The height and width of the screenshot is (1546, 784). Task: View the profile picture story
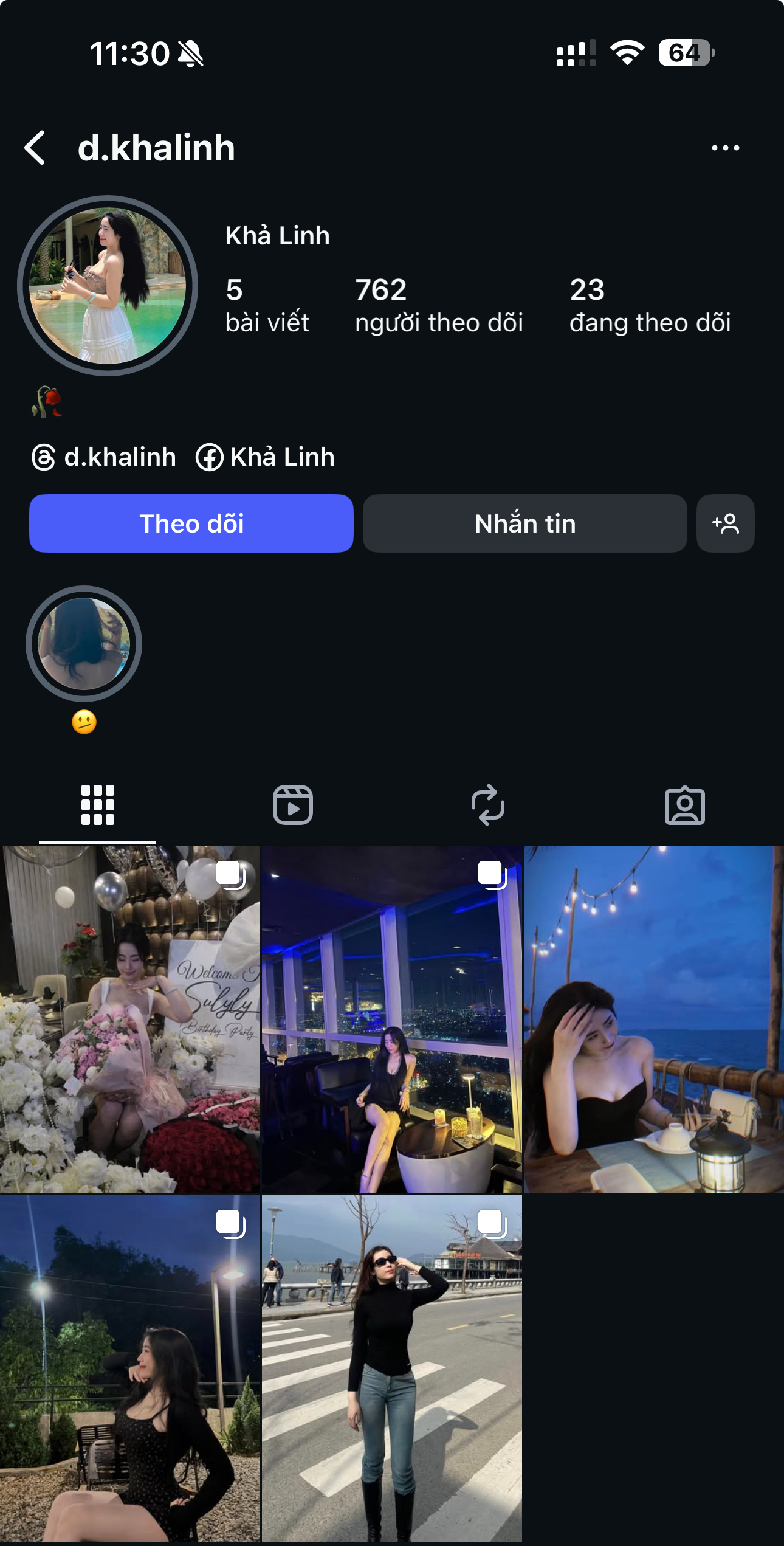(x=108, y=285)
